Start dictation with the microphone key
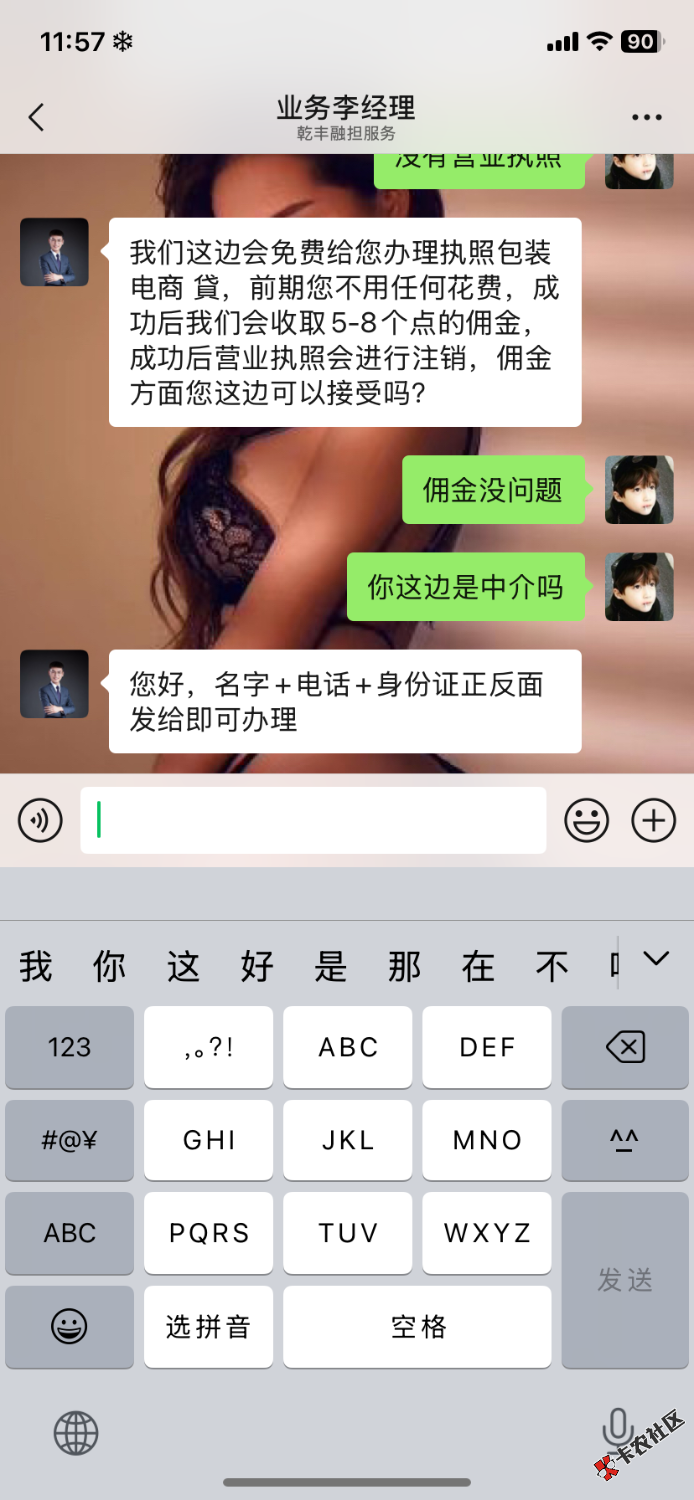This screenshot has height=1500, width=694. pyautogui.click(x=617, y=1428)
